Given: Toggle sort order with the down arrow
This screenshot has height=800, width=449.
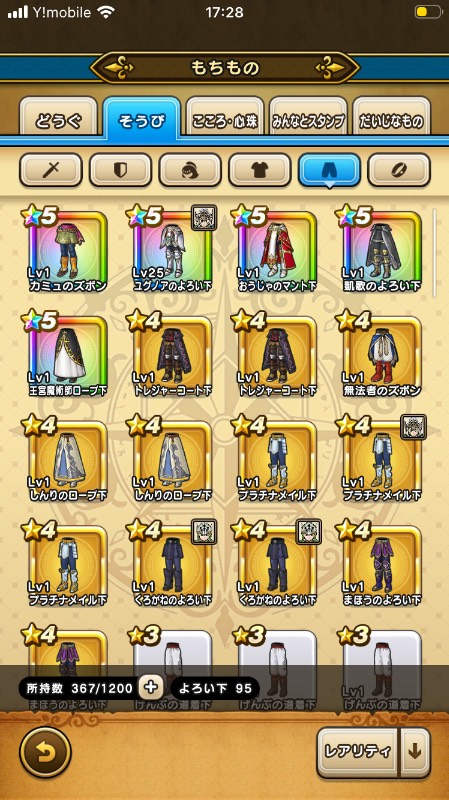Looking at the screenshot, I should pos(415,752).
